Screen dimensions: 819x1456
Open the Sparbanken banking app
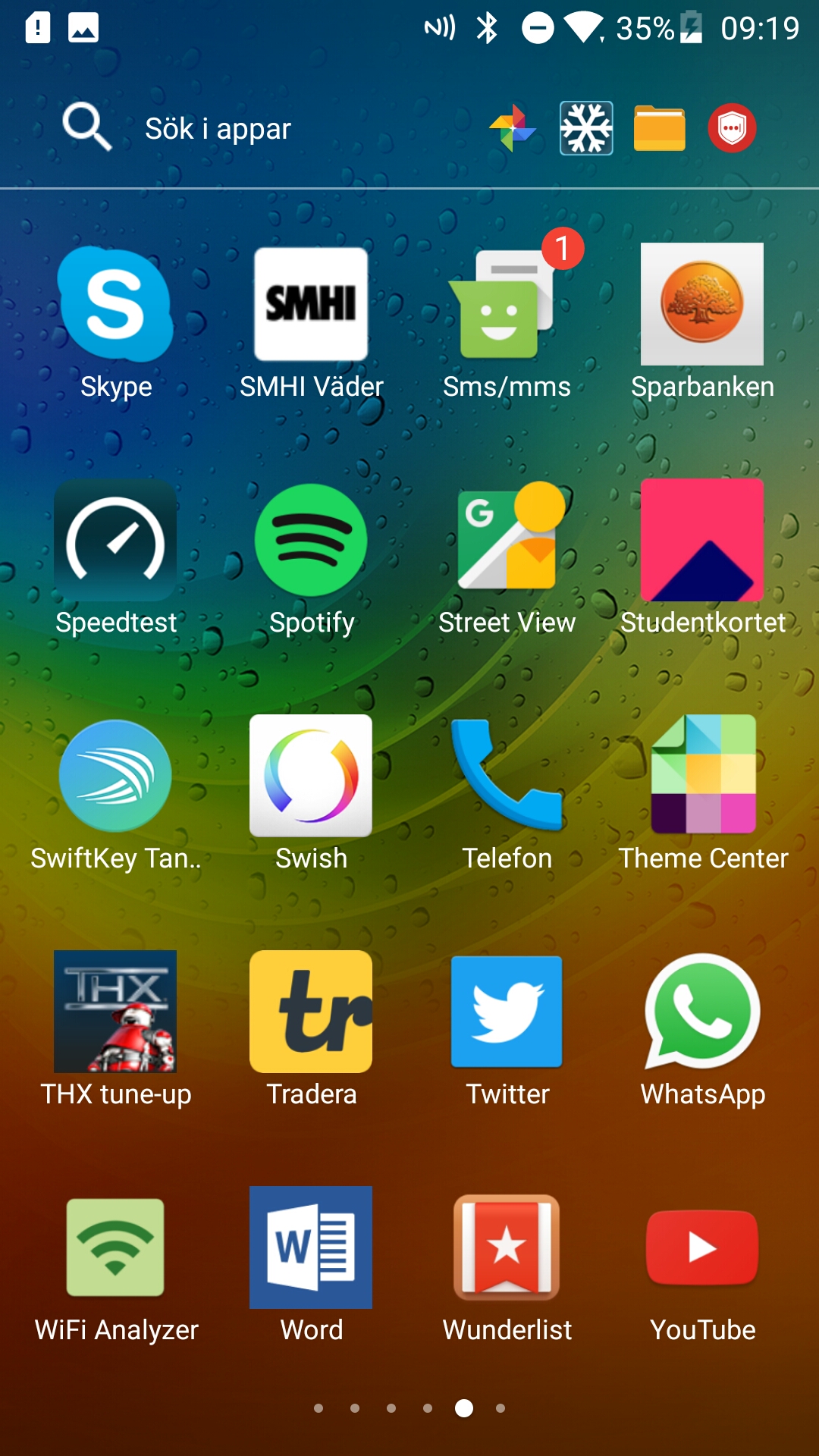(702, 305)
